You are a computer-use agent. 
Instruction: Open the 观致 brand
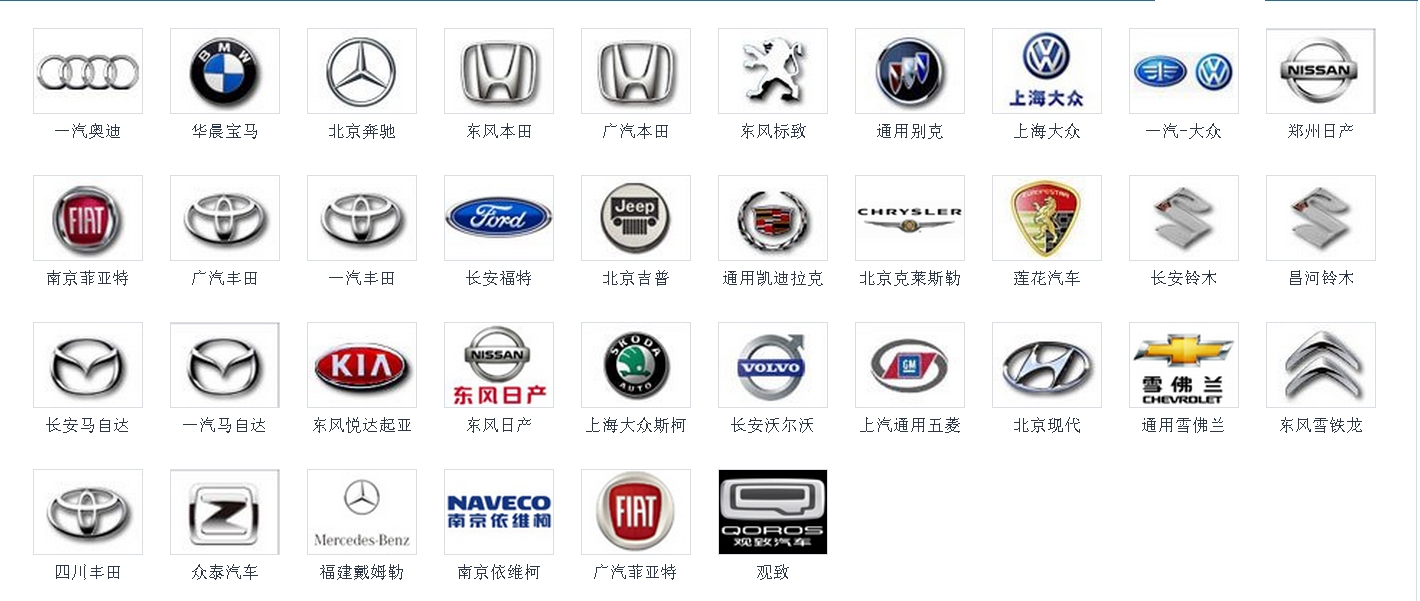773,512
